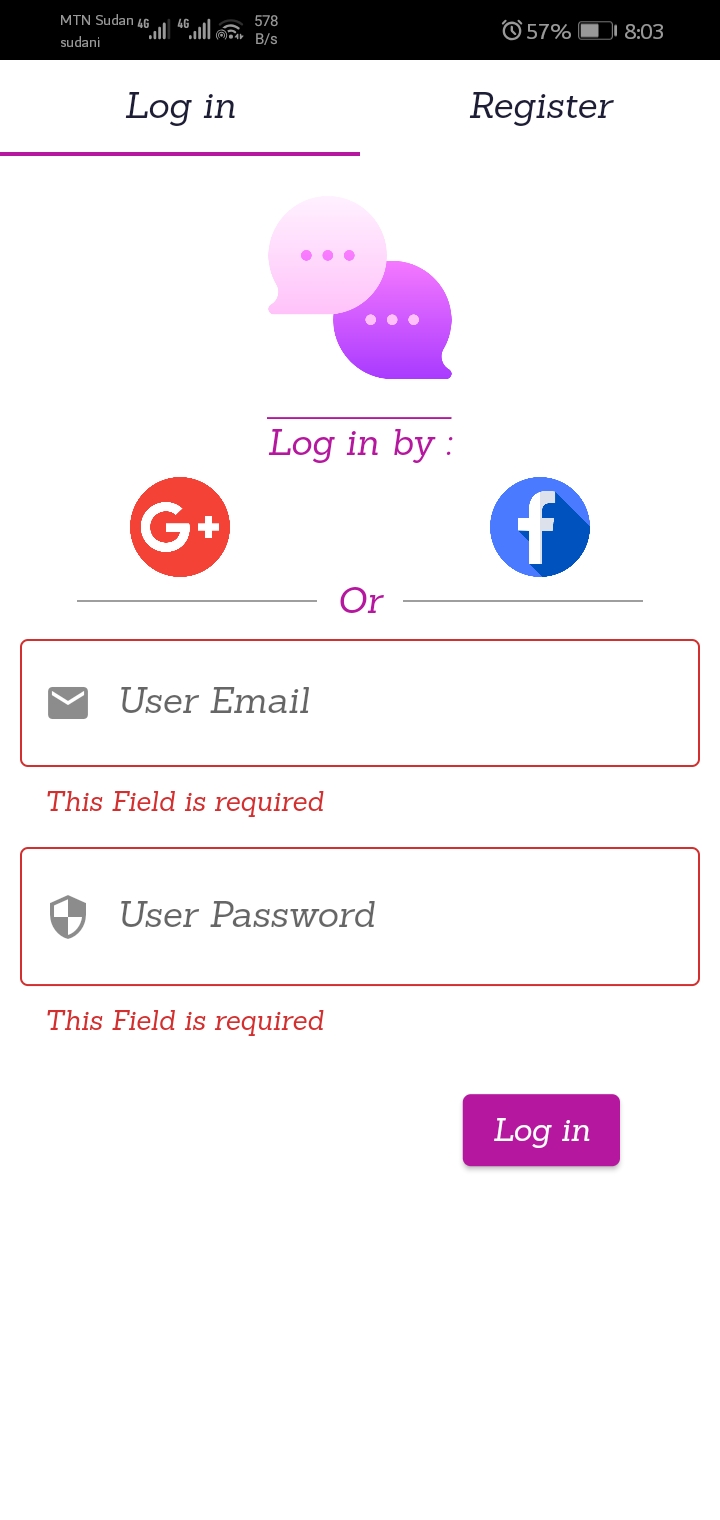Click the email required error message
720x1520 pixels.
[x=184, y=801]
